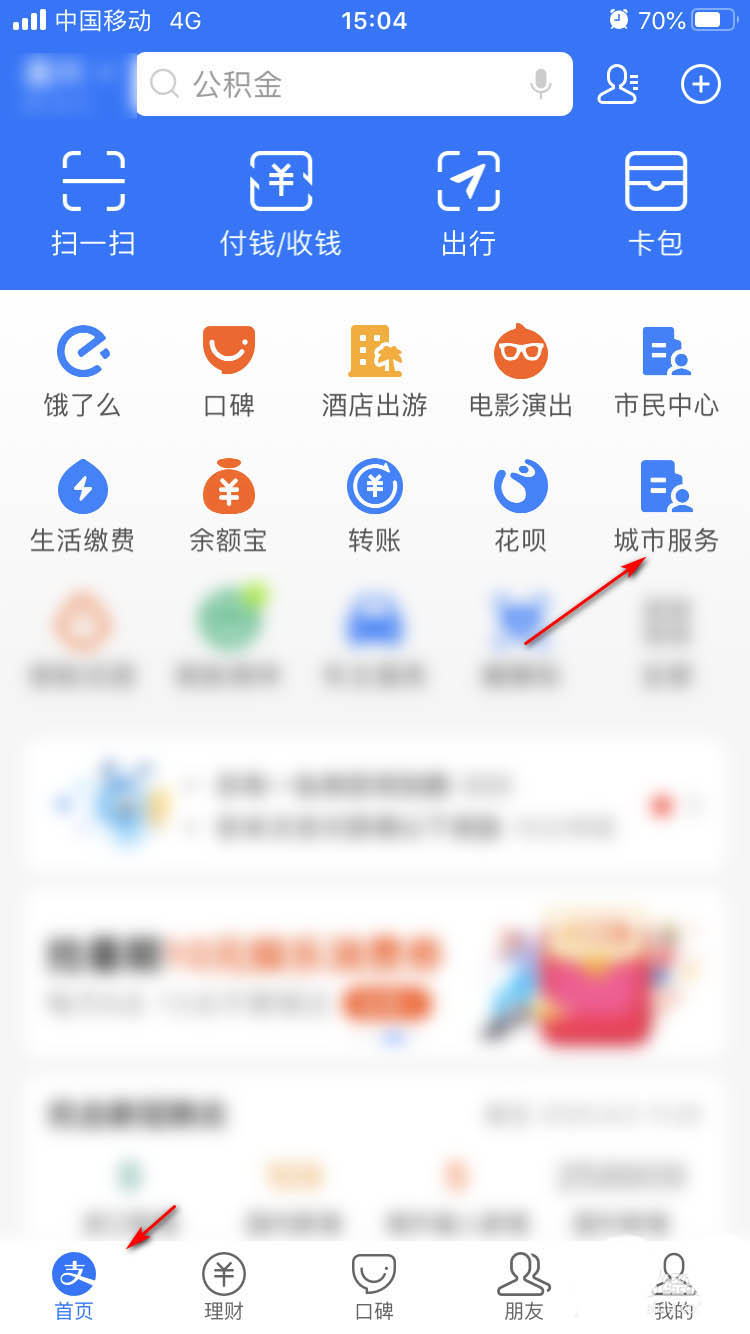
Task: Open the contacts icon
Action: (x=618, y=85)
